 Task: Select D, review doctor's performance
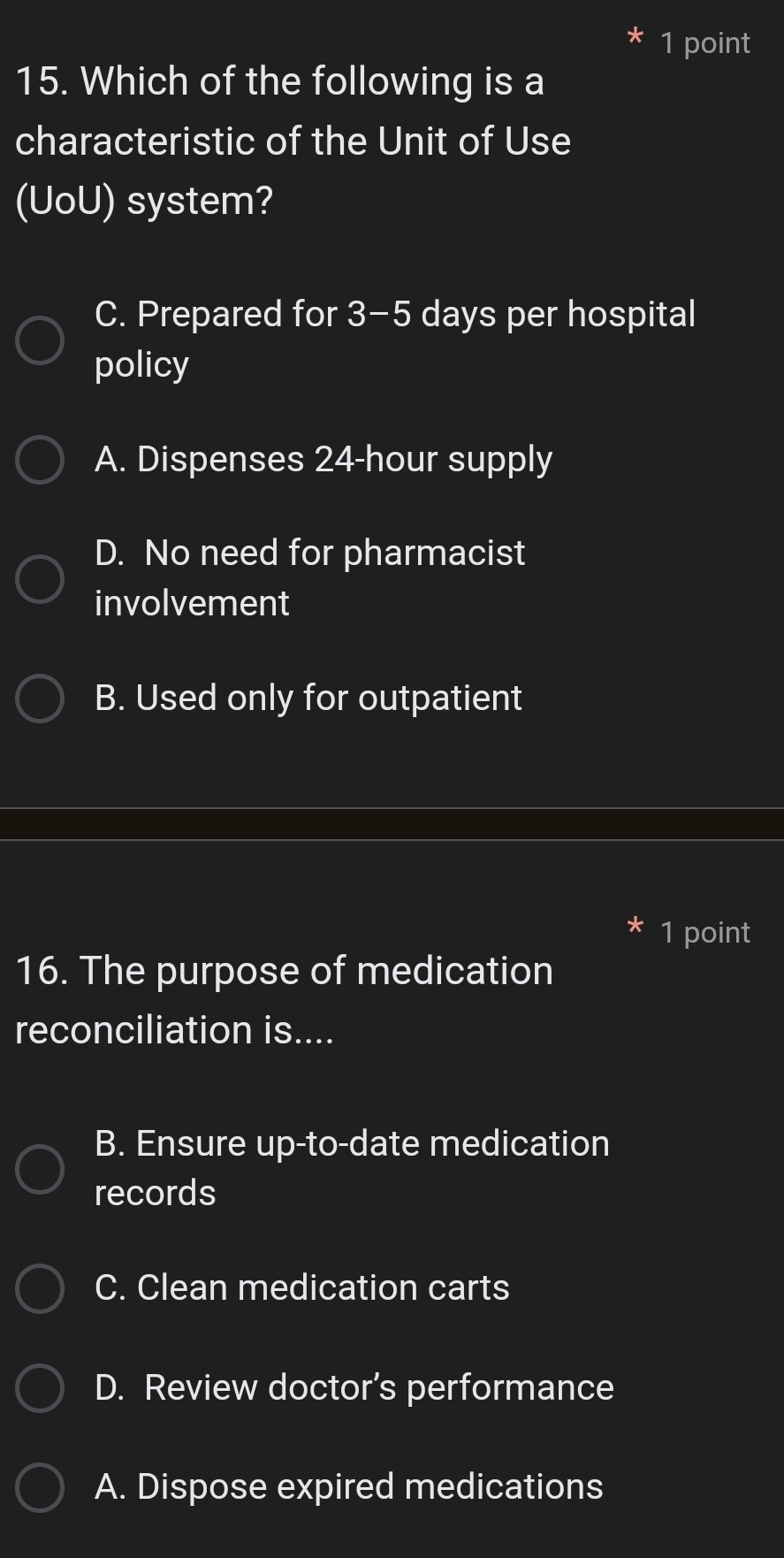click(39, 1388)
